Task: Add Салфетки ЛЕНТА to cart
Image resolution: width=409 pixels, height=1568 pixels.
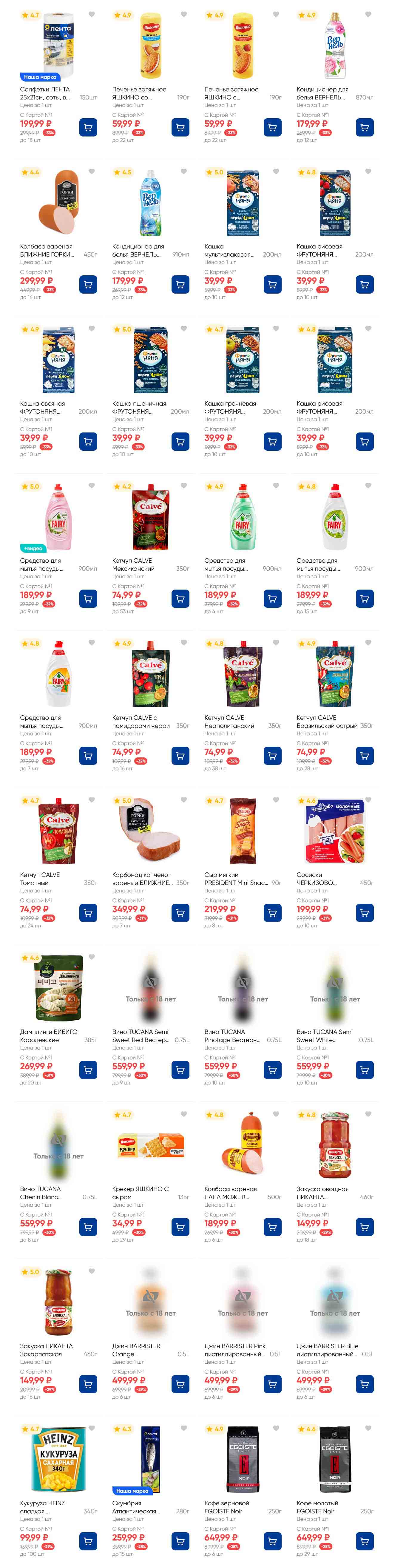Action: click(88, 127)
